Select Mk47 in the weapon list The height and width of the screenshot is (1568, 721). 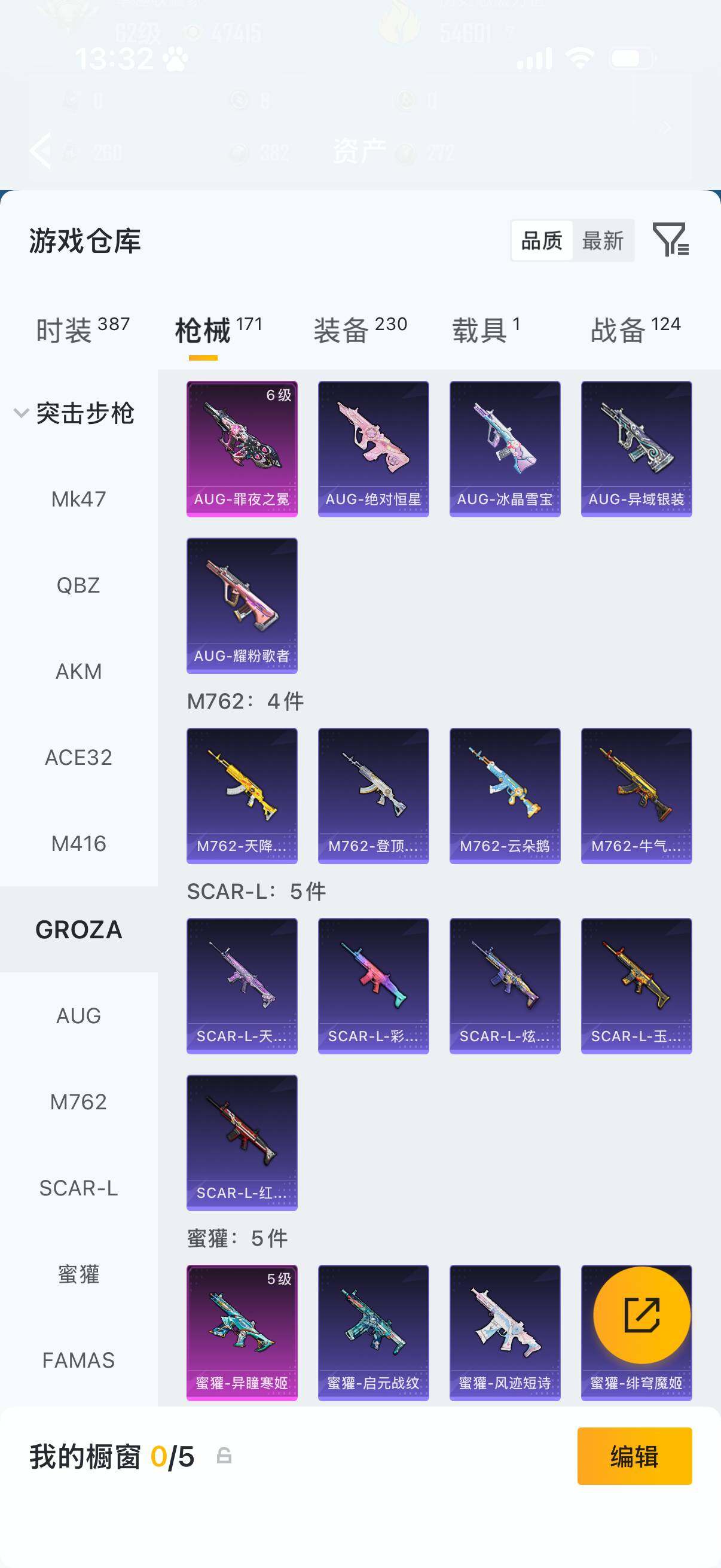[78, 499]
